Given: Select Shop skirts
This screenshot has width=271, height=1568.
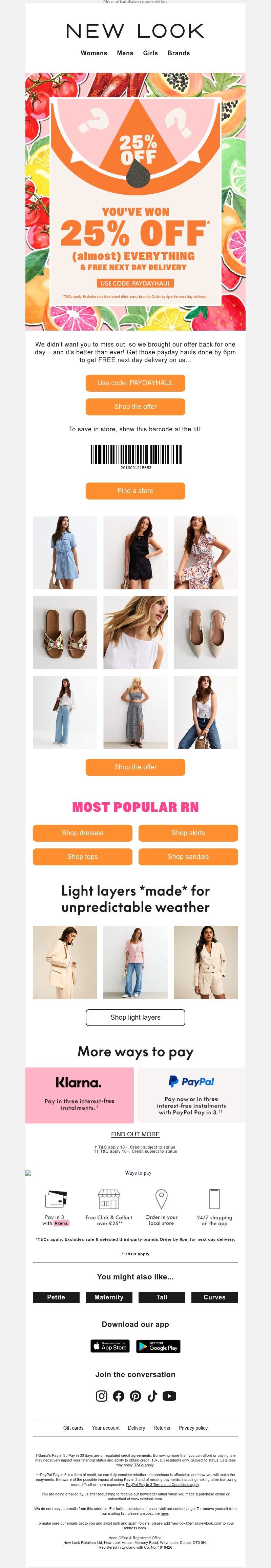Looking at the screenshot, I should pyautogui.click(x=188, y=833).
